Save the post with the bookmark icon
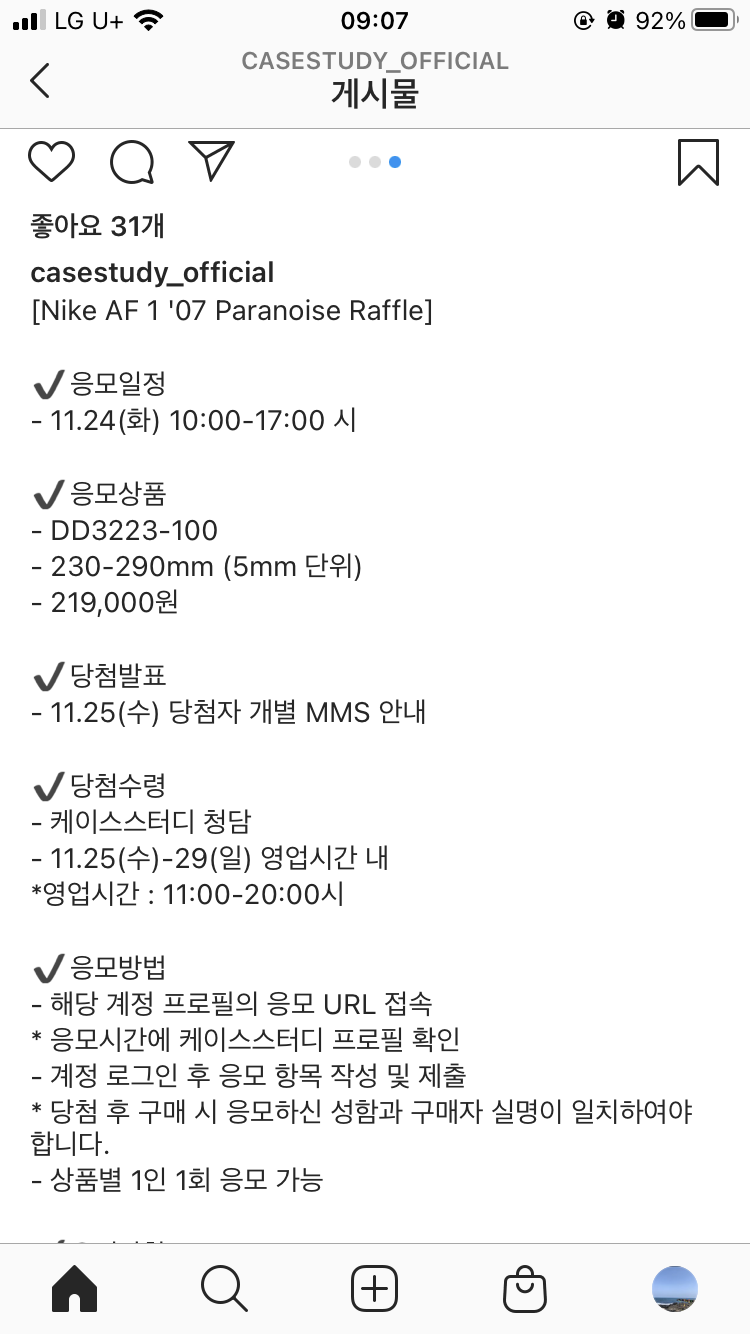Image resolution: width=750 pixels, height=1334 pixels. (698, 162)
